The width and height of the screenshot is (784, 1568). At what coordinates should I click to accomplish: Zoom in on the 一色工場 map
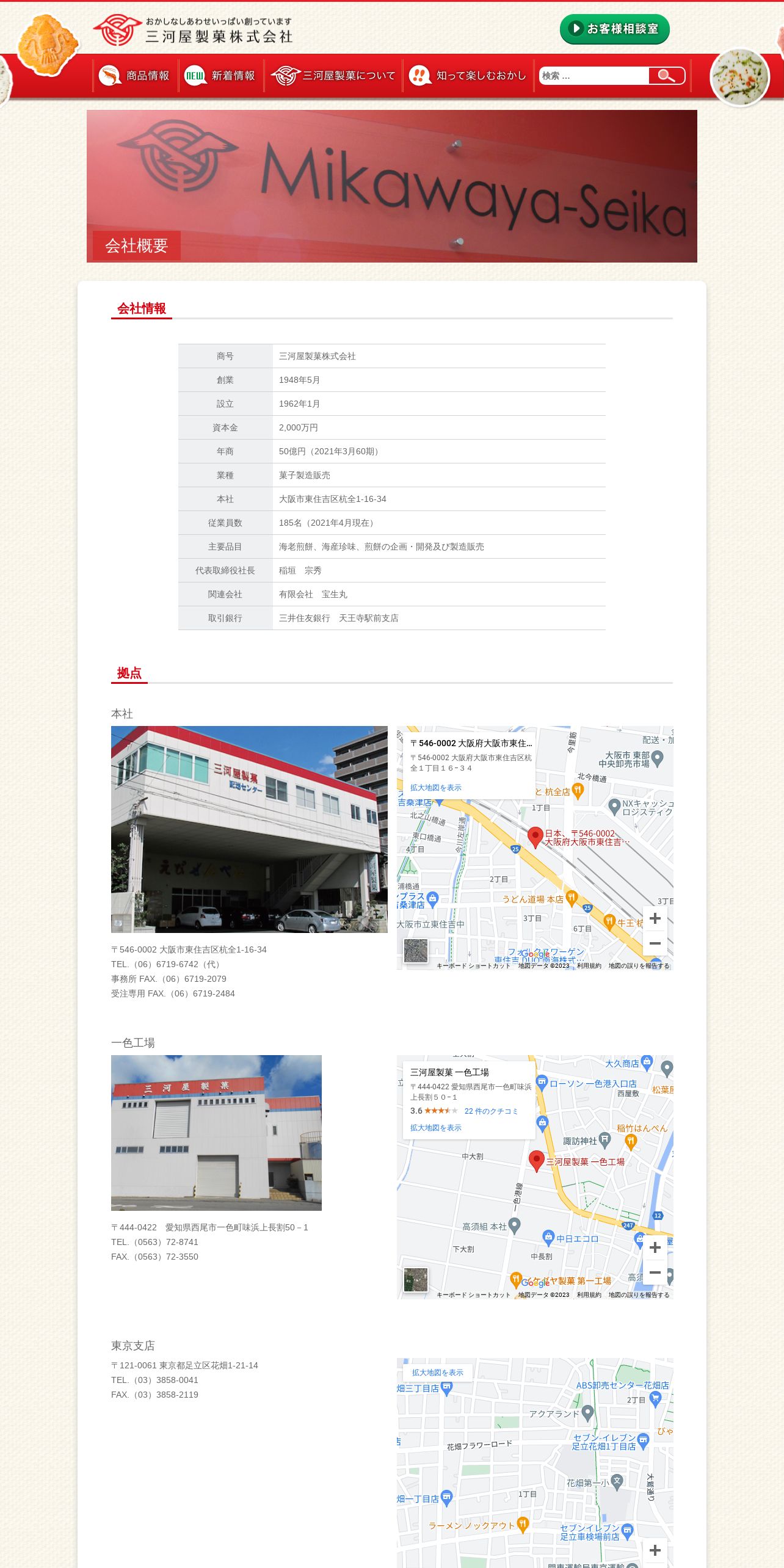(x=655, y=1247)
